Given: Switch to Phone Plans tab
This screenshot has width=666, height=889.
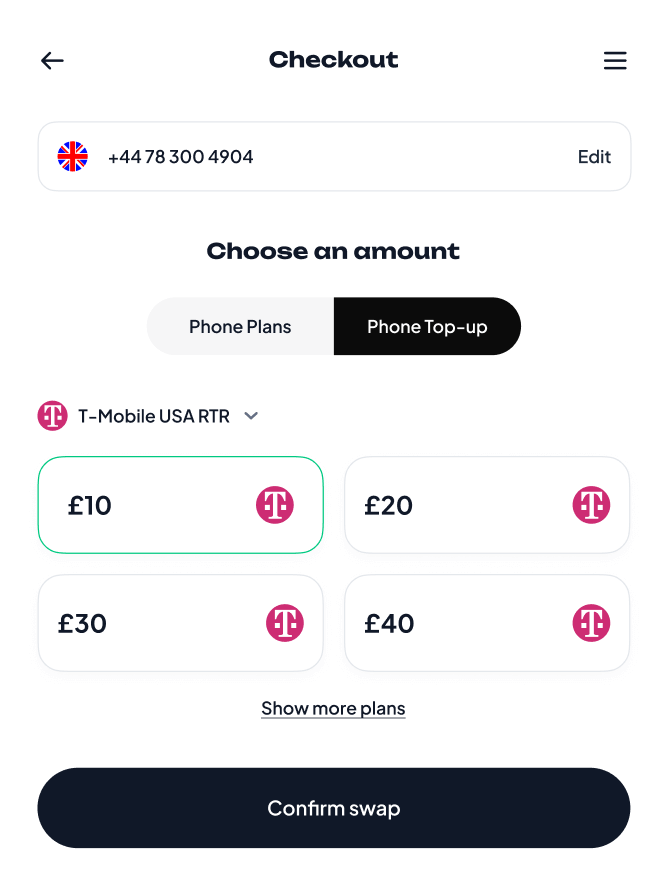Looking at the screenshot, I should pos(240,327).
